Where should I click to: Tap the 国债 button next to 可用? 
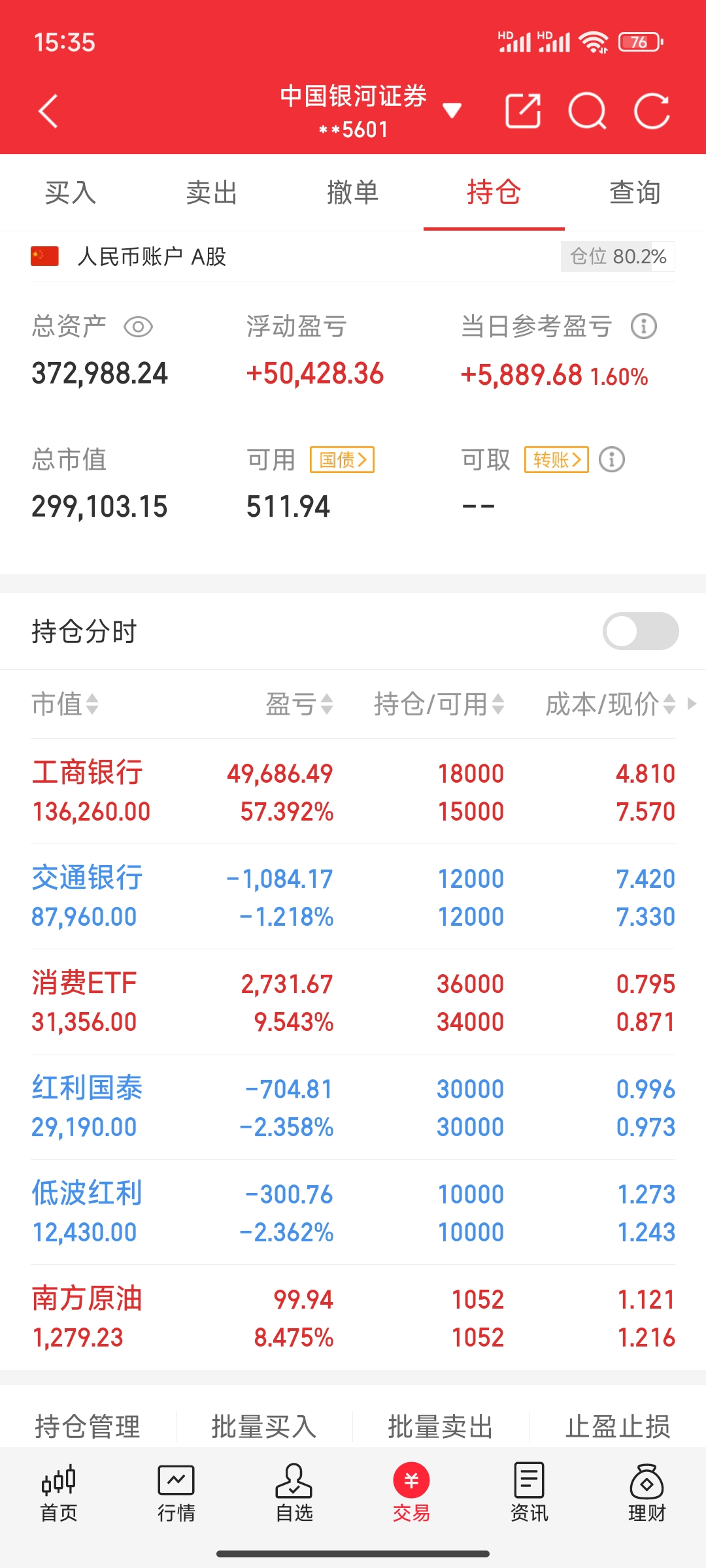pyautogui.click(x=342, y=460)
